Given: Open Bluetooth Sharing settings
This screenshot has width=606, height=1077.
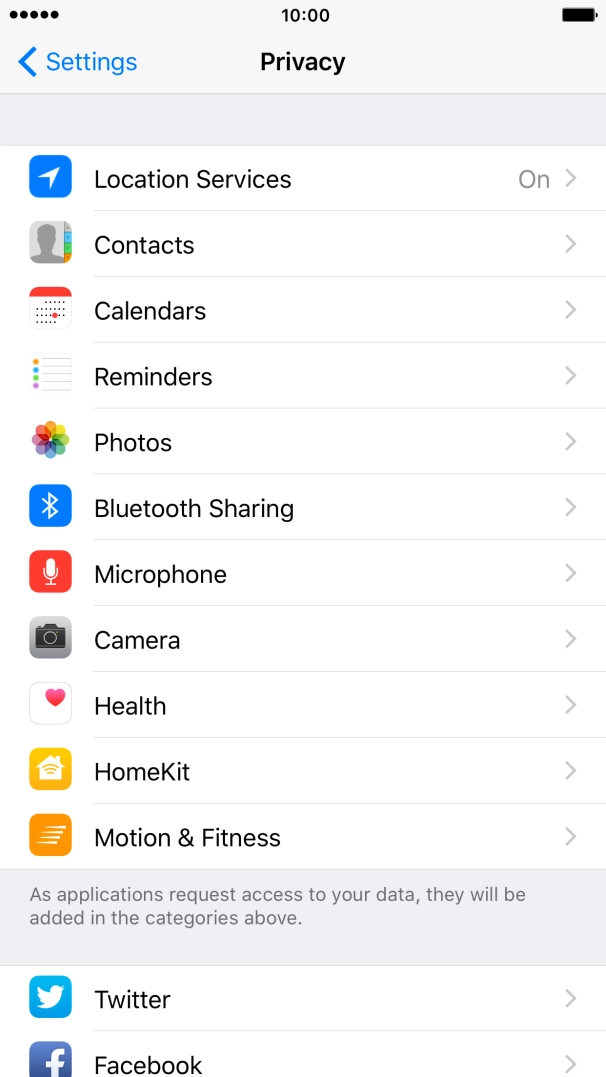Looking at the screenshot, I should (x=303, y=509).
